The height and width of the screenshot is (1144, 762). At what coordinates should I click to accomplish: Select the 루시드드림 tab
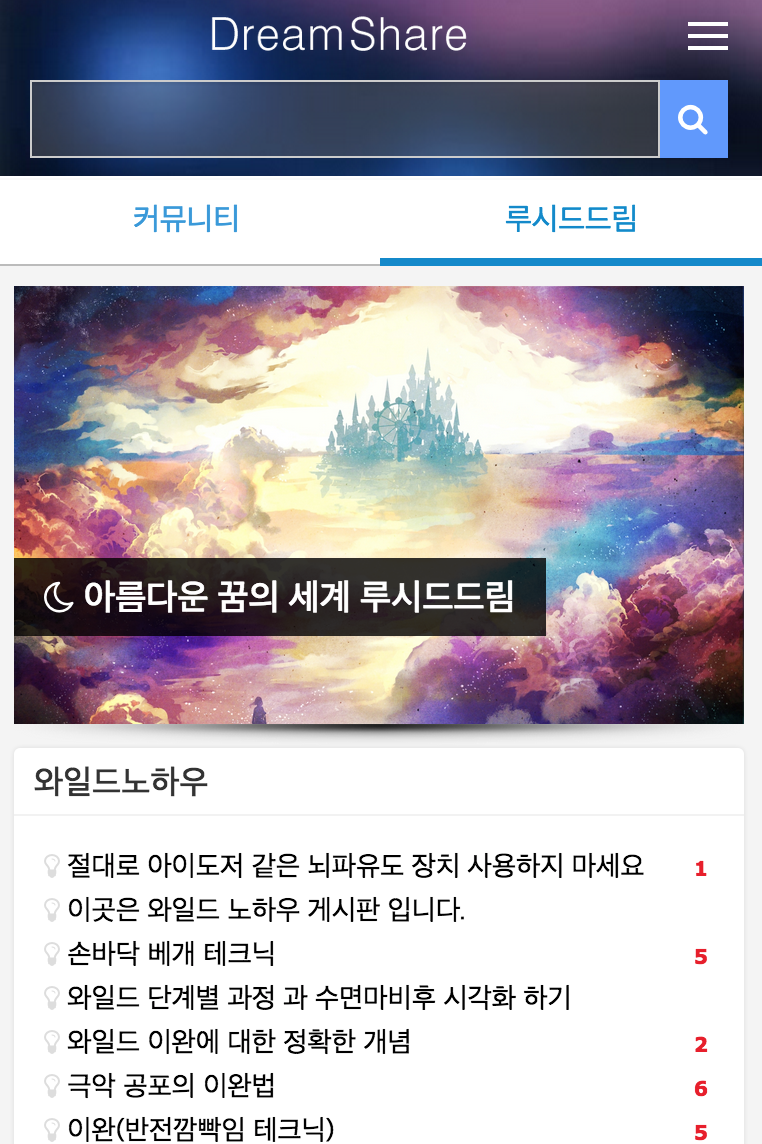click(571, 218)
